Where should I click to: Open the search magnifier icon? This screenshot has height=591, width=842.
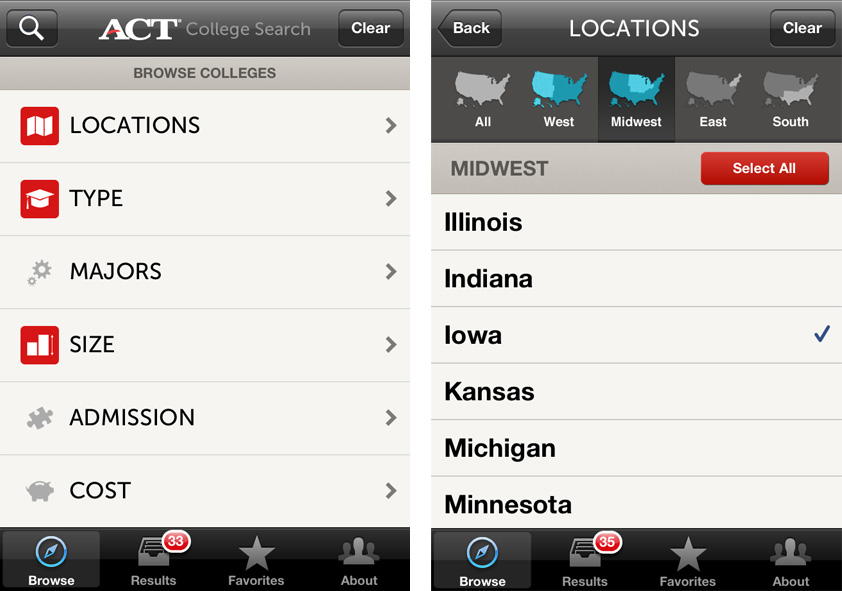32,28
